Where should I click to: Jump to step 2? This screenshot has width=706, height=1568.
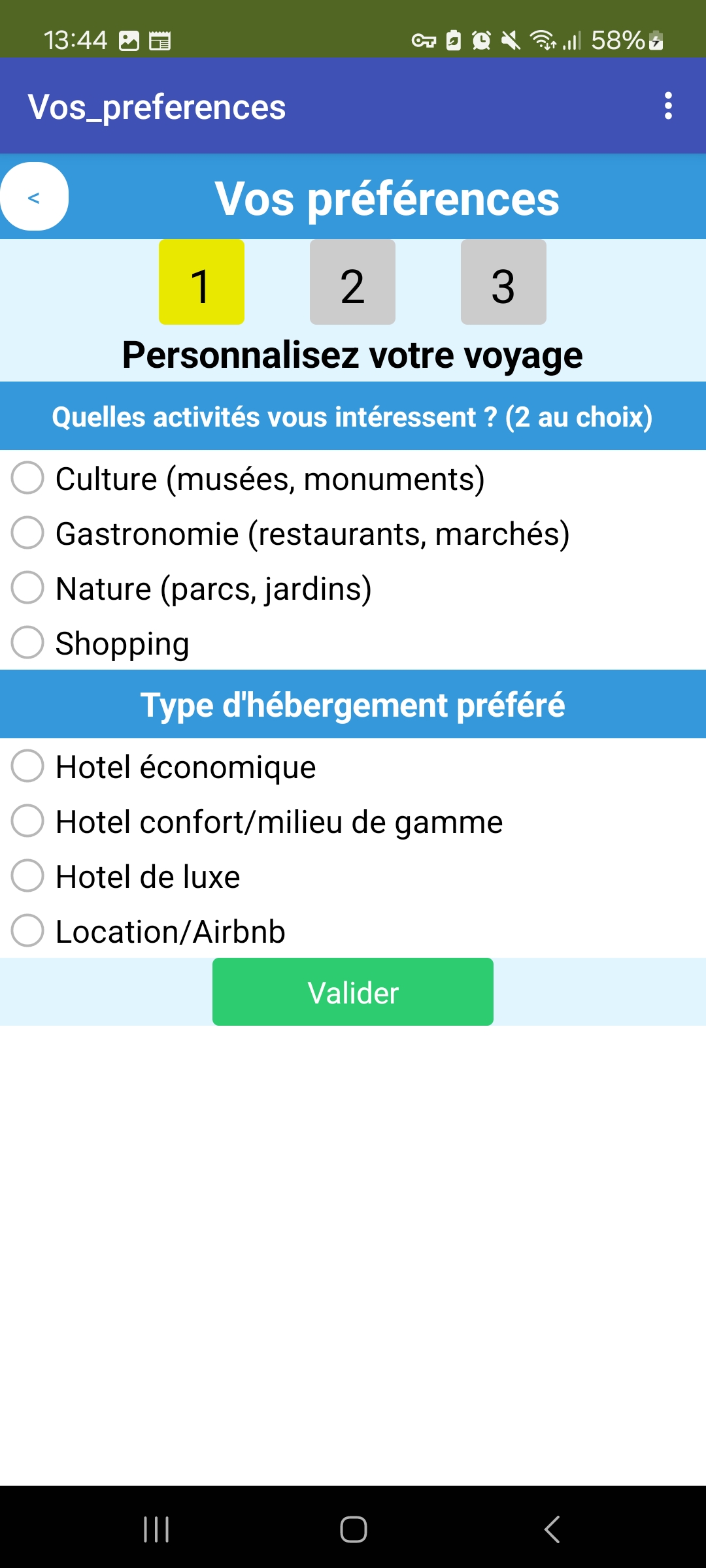(352, 282)
